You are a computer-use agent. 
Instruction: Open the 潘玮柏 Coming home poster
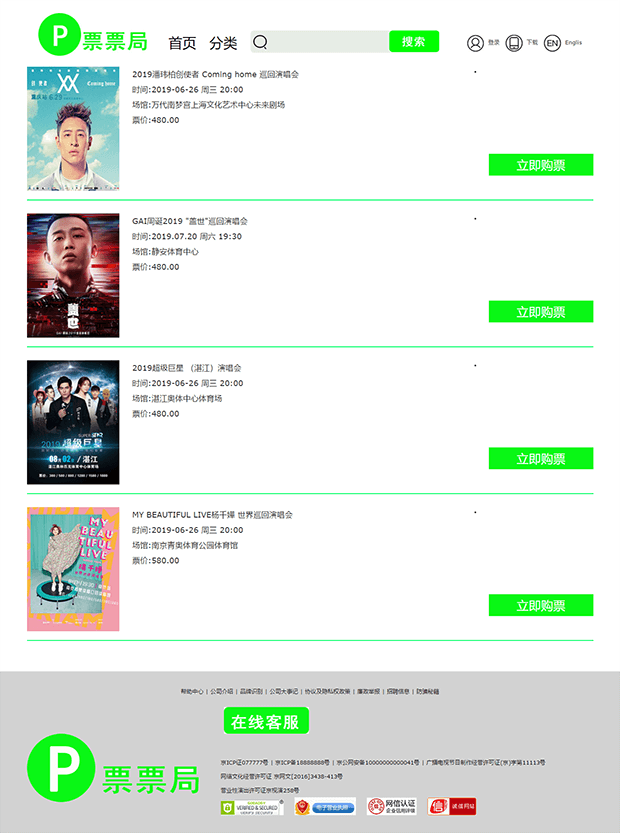click(x=73, y=128)
